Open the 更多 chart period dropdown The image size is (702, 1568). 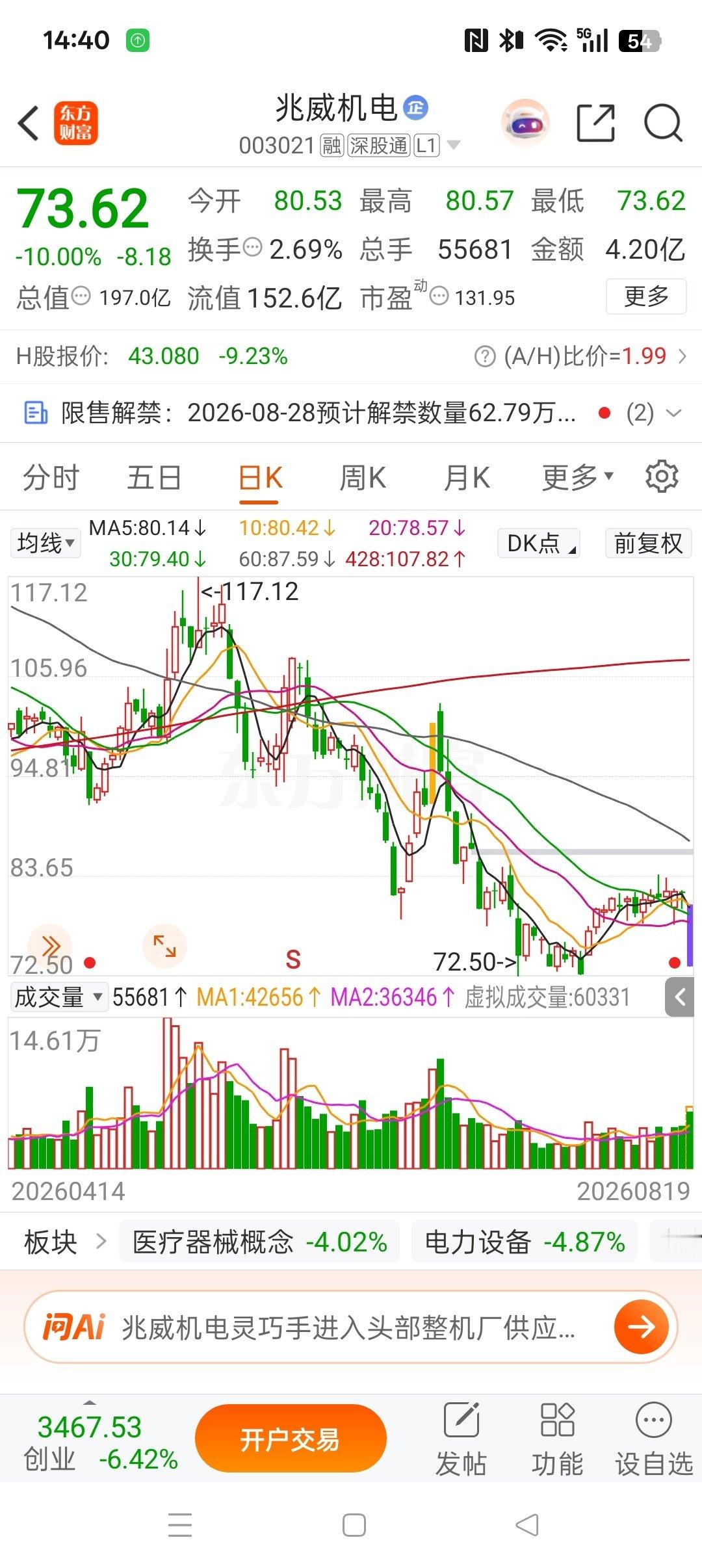pyautogui.click(x=578, y=478)
